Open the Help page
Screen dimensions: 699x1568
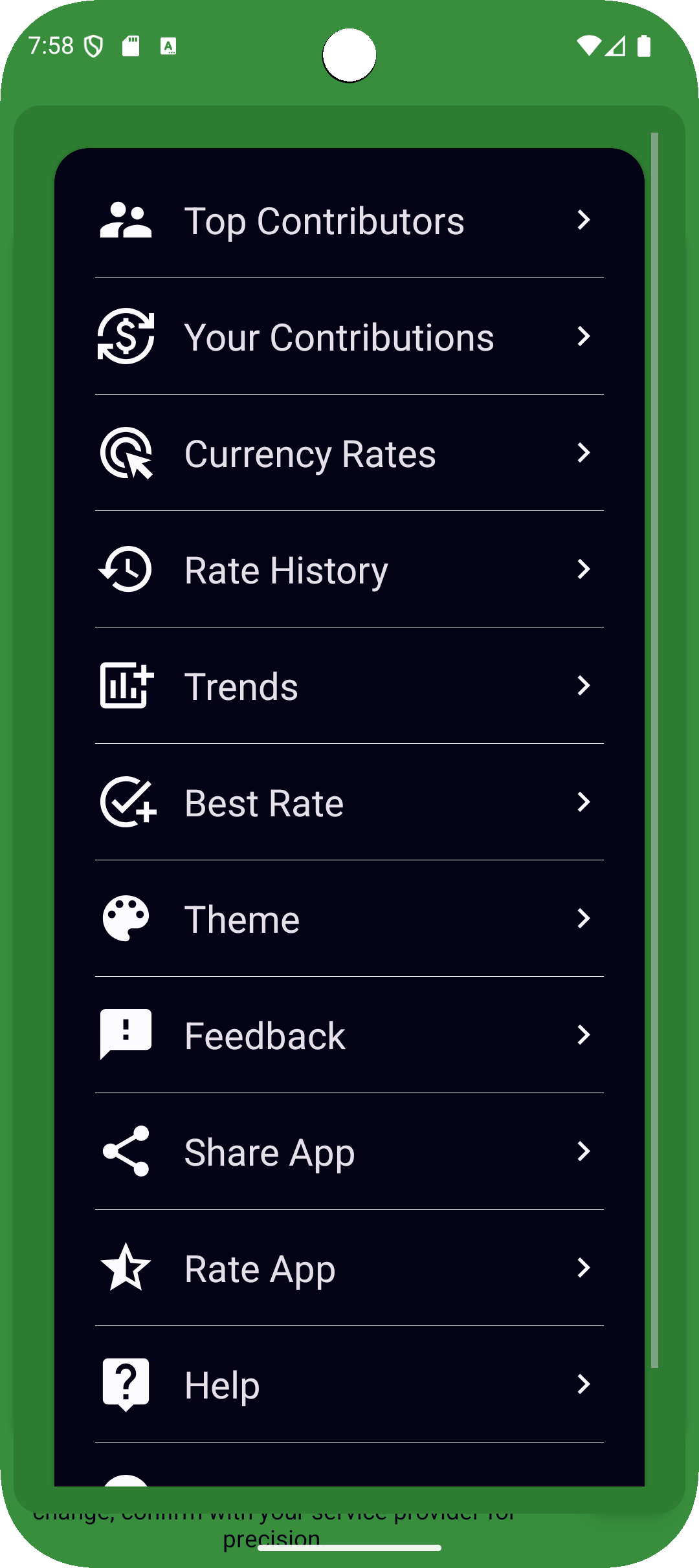click(349, 1385)
